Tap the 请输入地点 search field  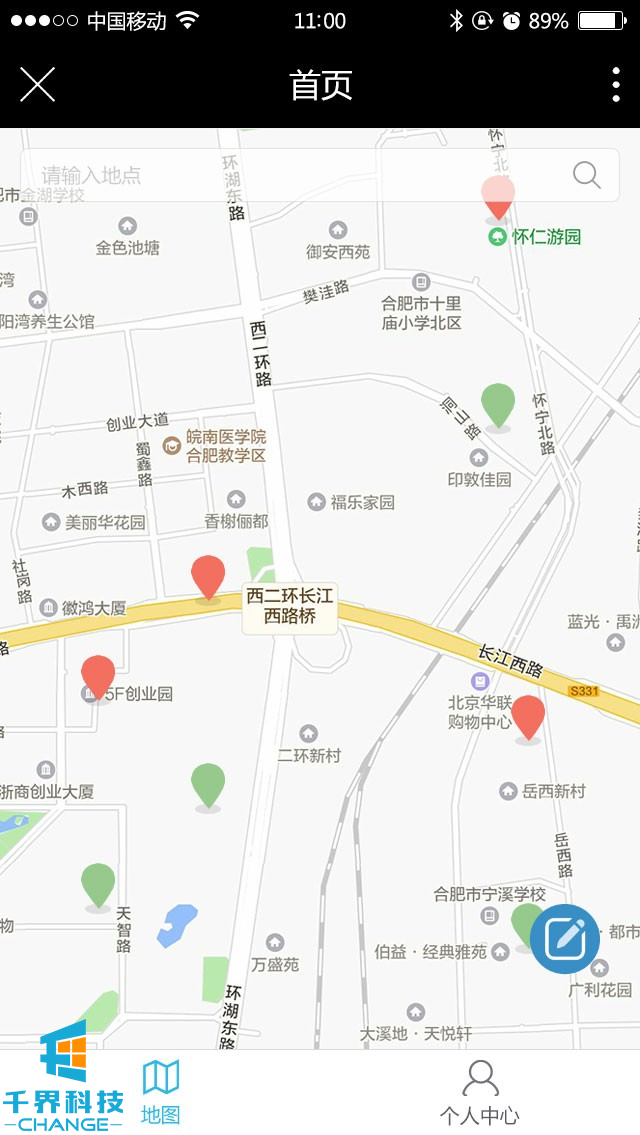pyautogui.click(x=290, y=175)
